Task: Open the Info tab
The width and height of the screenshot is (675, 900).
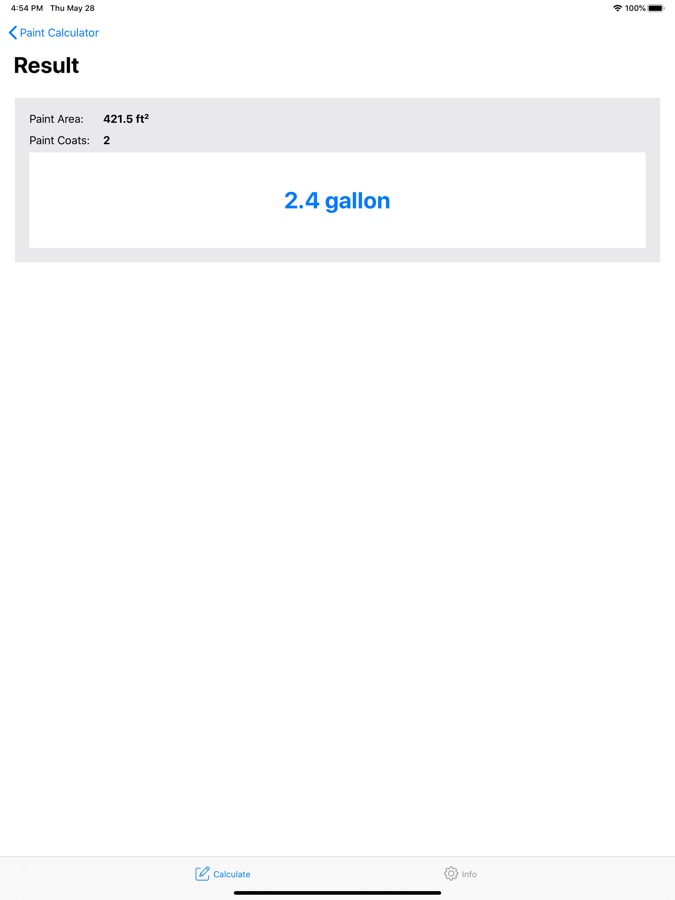Action: [x=460, y=874]
